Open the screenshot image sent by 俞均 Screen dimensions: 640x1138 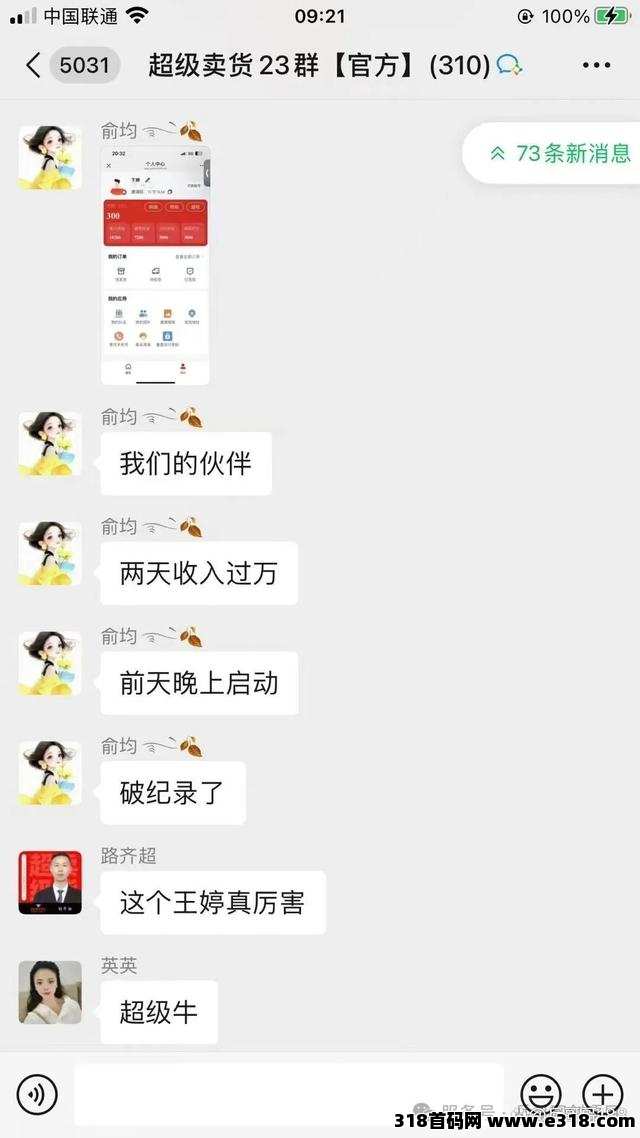[155, 266]
